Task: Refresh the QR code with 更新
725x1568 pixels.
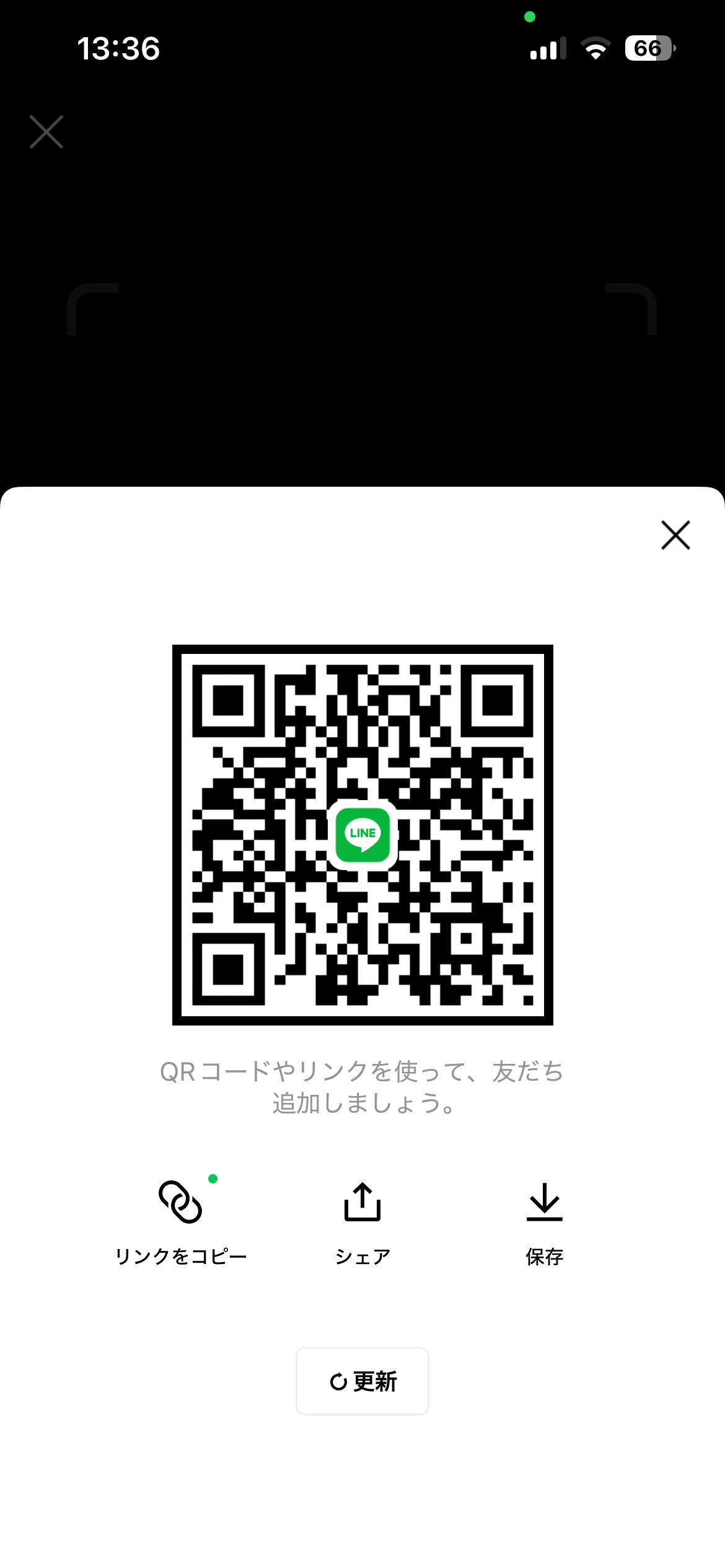Action: [x=362, y=1381]
